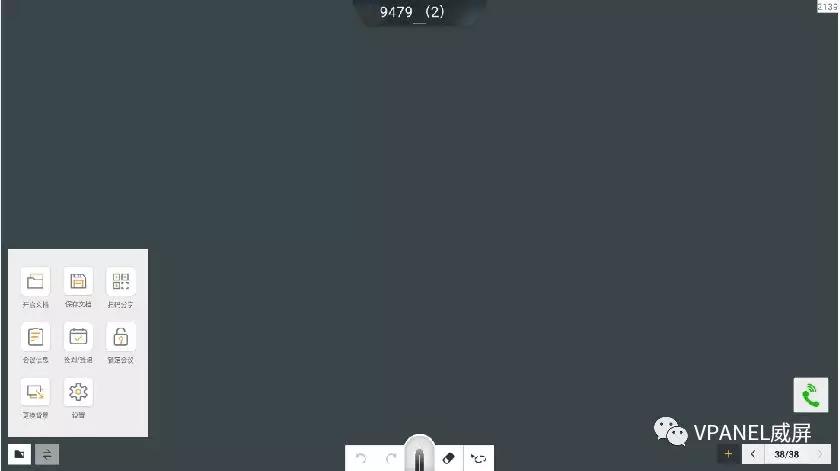Tap the green phone call button
Image resolution: width=840 pixels, height=471 pixels.
pos(811,394)
